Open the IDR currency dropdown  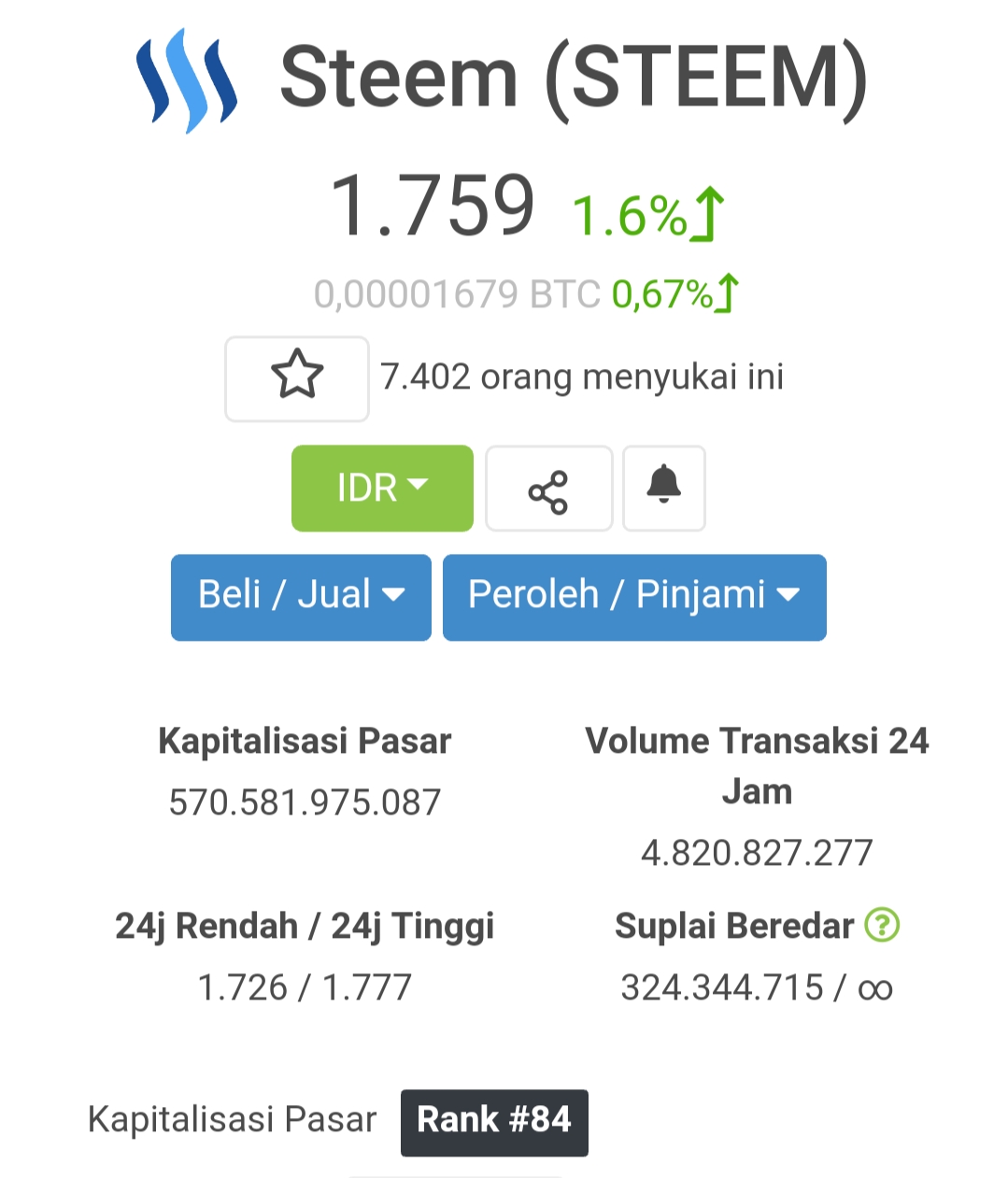click(x=382, y=488)
